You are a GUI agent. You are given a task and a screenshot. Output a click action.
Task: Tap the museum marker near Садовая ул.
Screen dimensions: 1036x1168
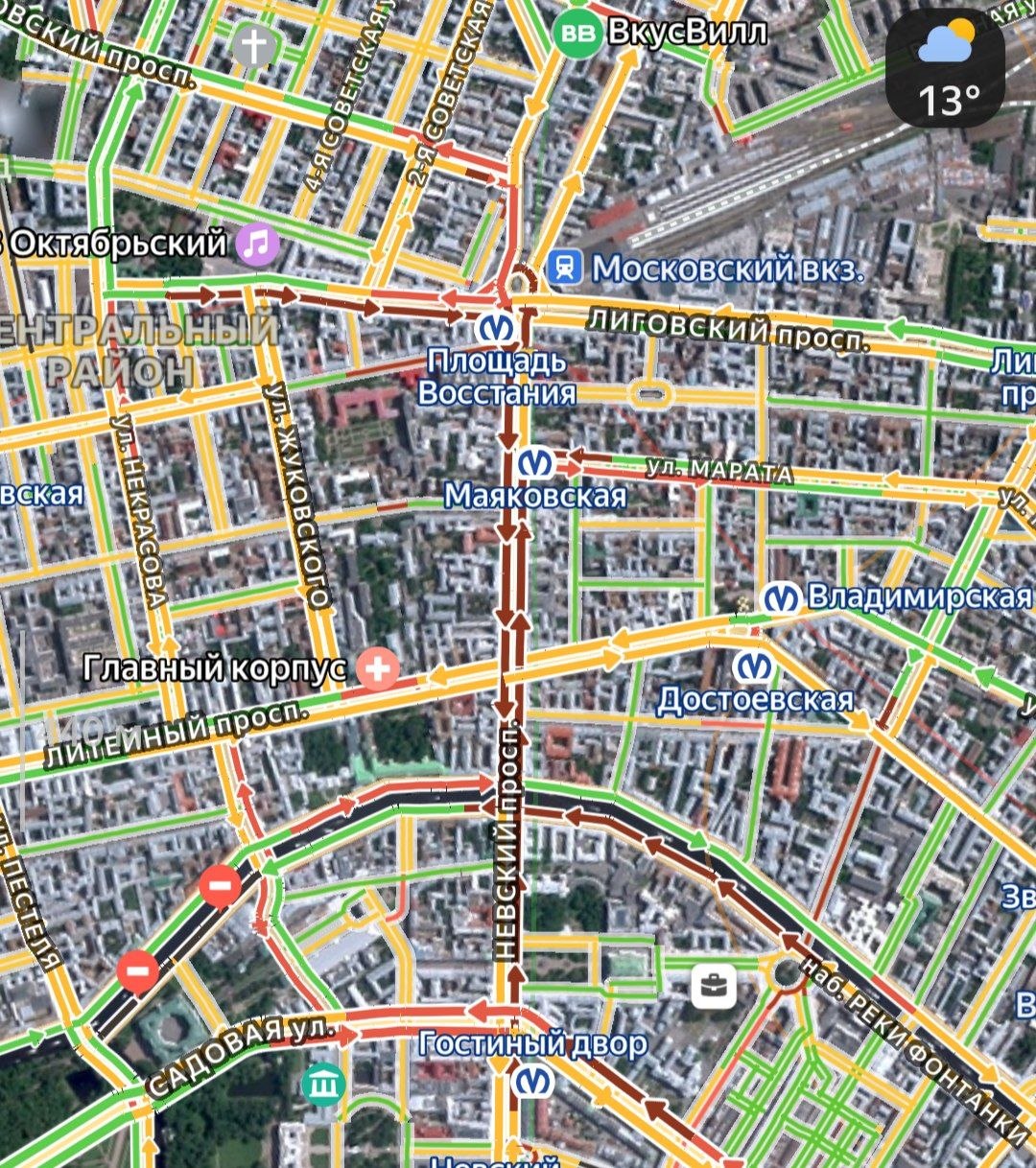click(x=323, y=1085)
